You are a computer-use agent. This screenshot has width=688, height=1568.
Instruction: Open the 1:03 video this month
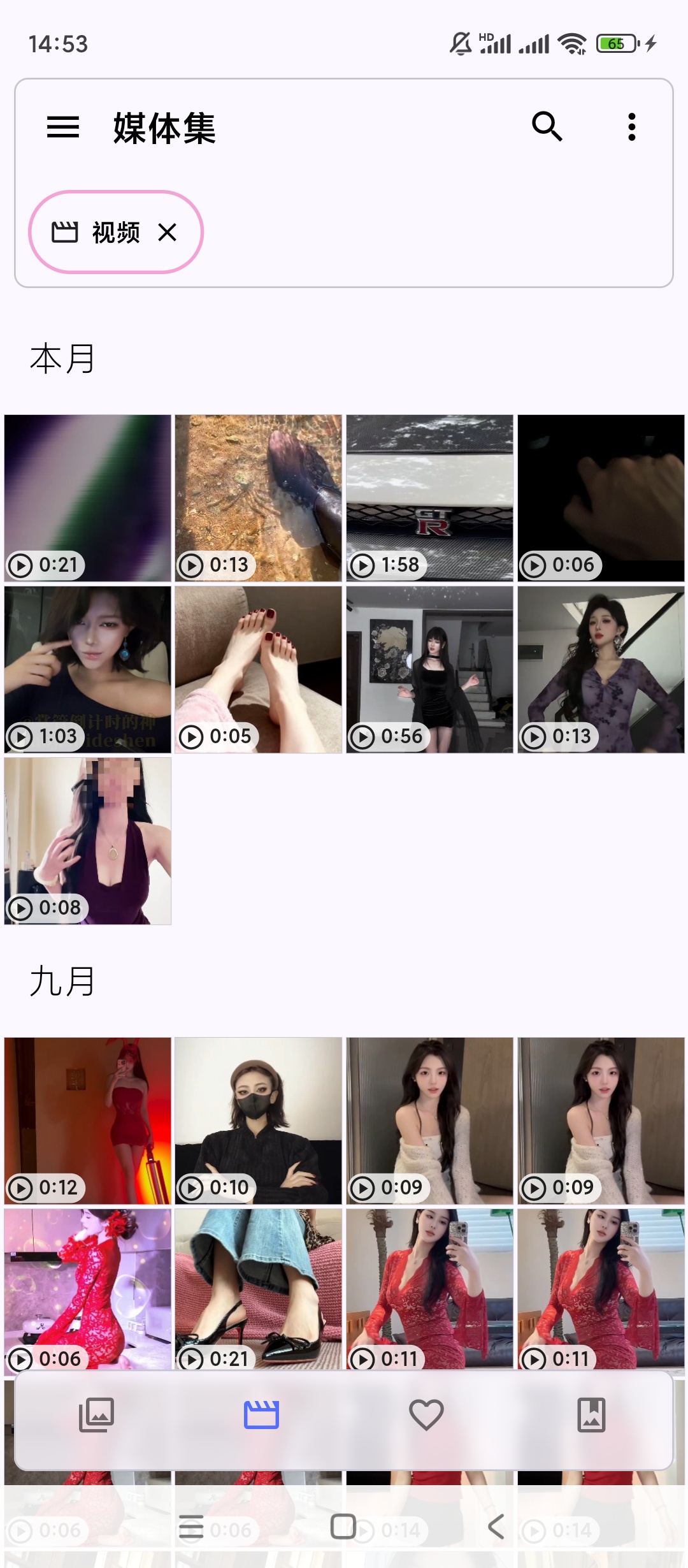(x=88, y=669)
